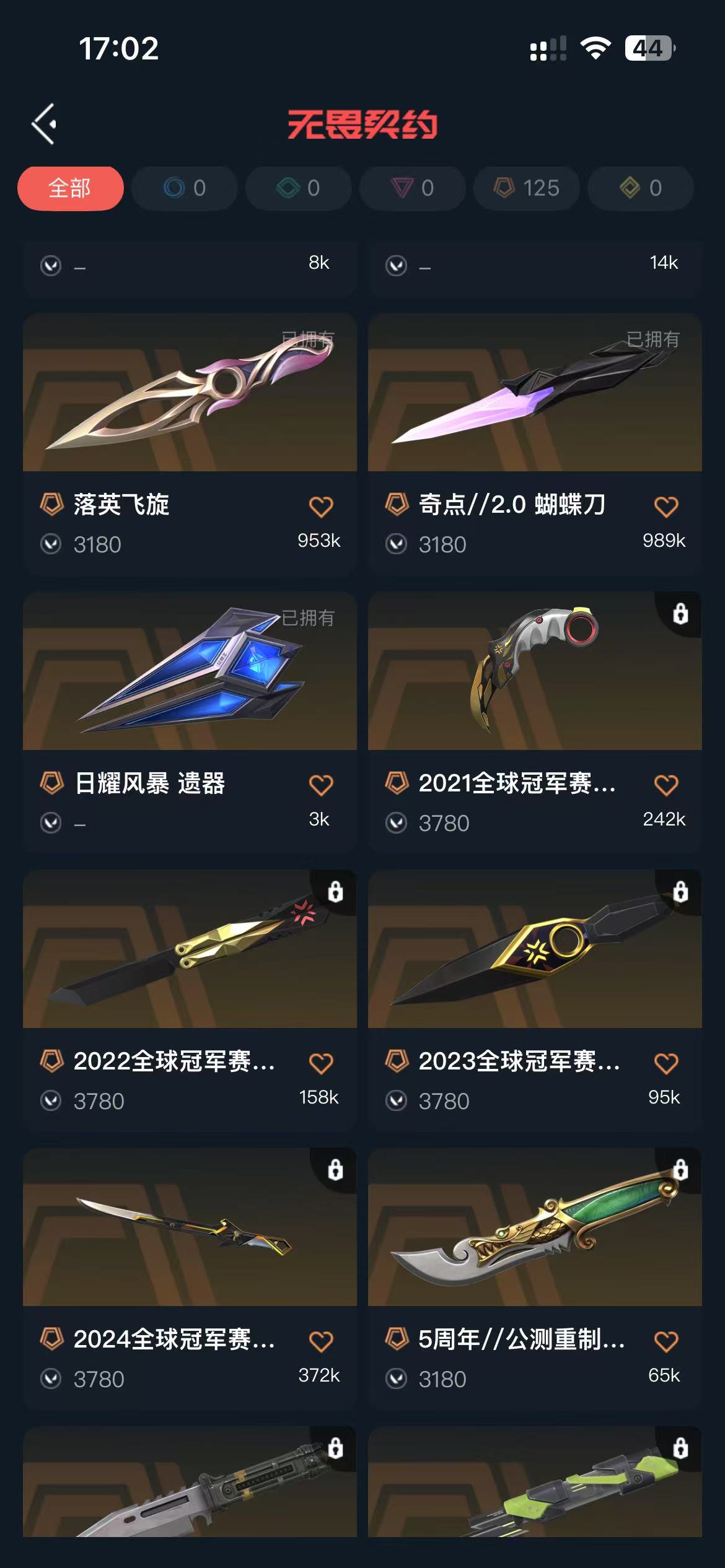
Task: Like the 日耀风暴 遗器 skin
Action: [x=321, y=785]
